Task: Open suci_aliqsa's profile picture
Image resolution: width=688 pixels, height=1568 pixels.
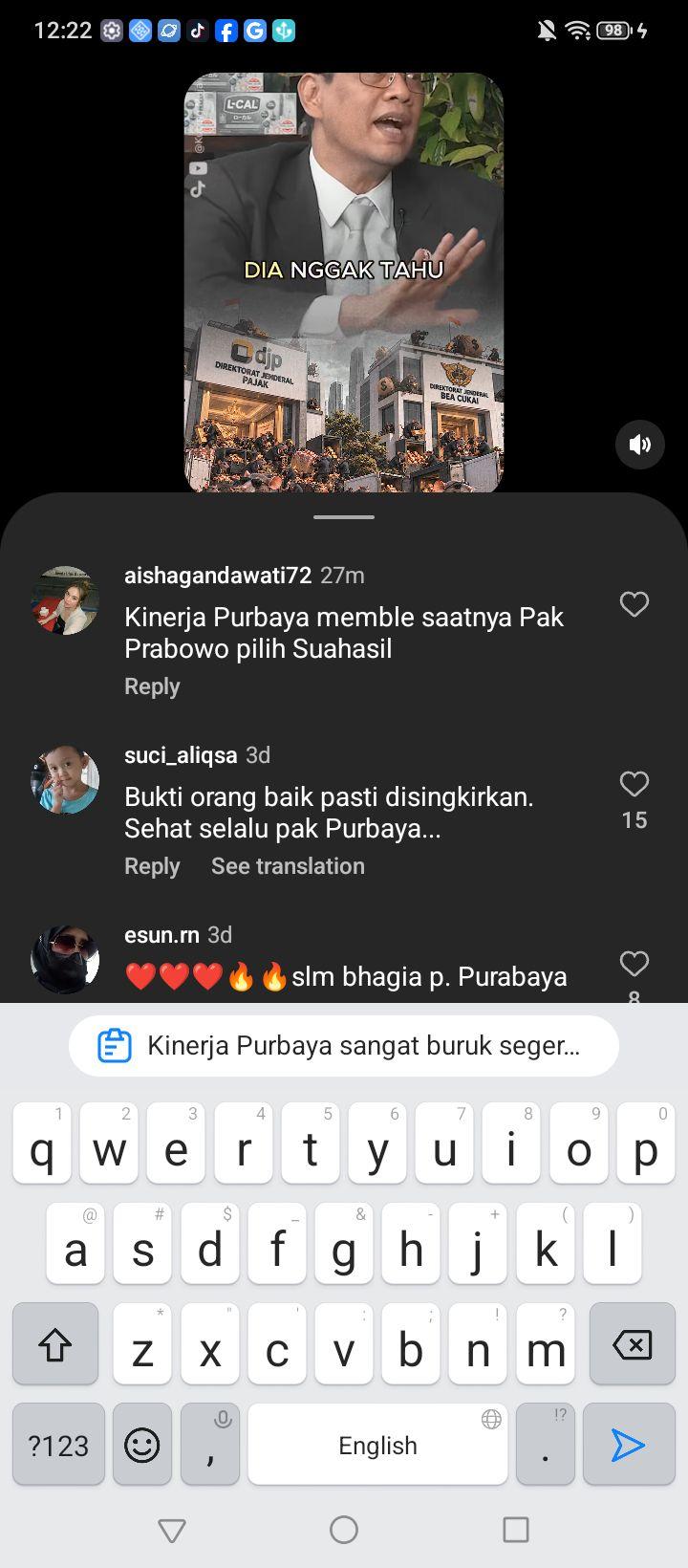Action: [65, 780]
